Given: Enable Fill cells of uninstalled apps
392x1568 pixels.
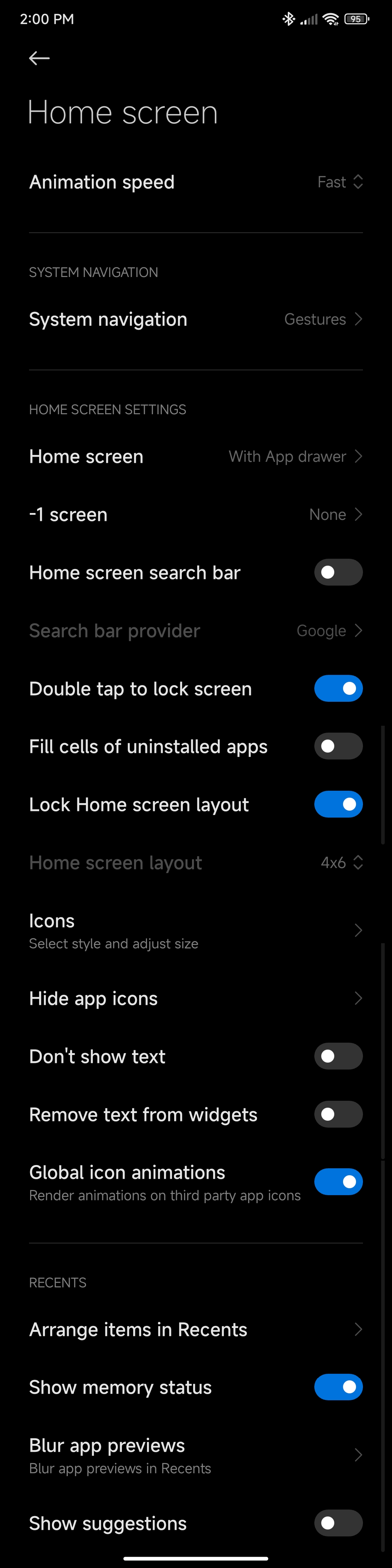Looking at the screenshot, I should [x=338, y=746].
